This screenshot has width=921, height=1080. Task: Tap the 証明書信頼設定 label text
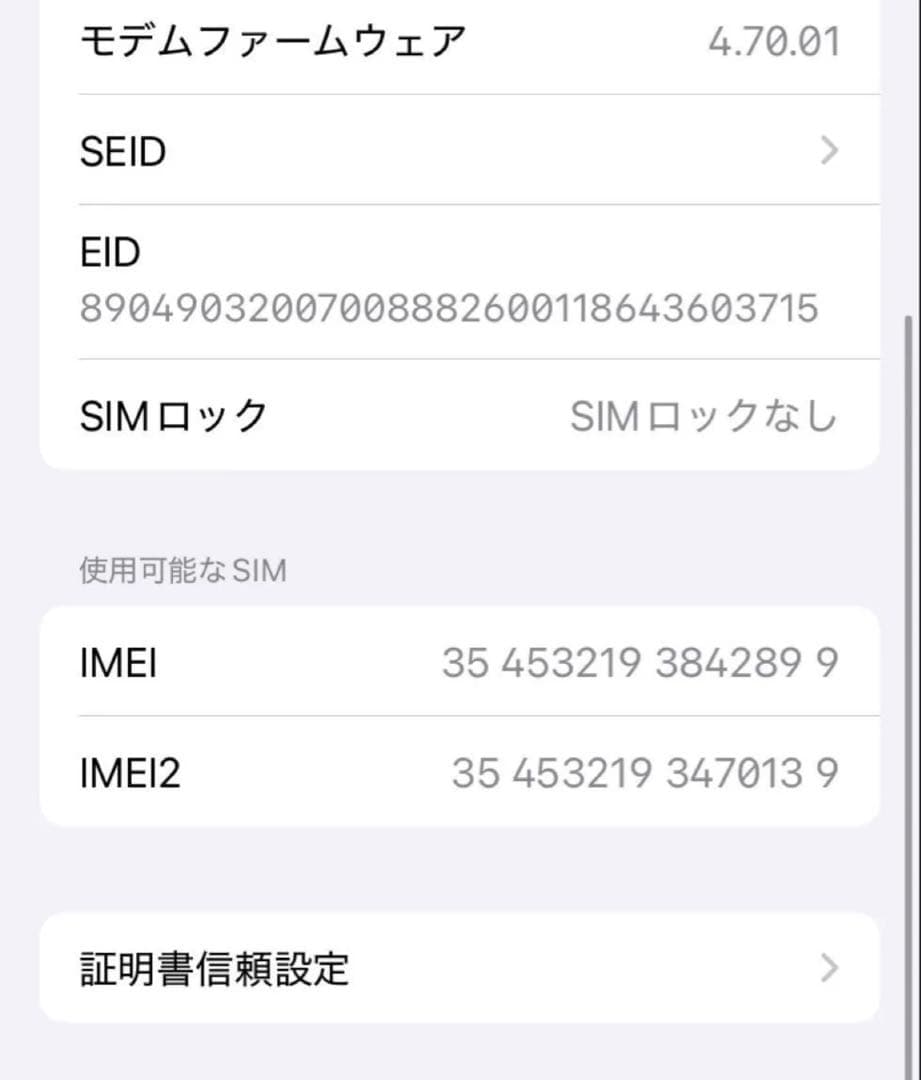[214, 967]
